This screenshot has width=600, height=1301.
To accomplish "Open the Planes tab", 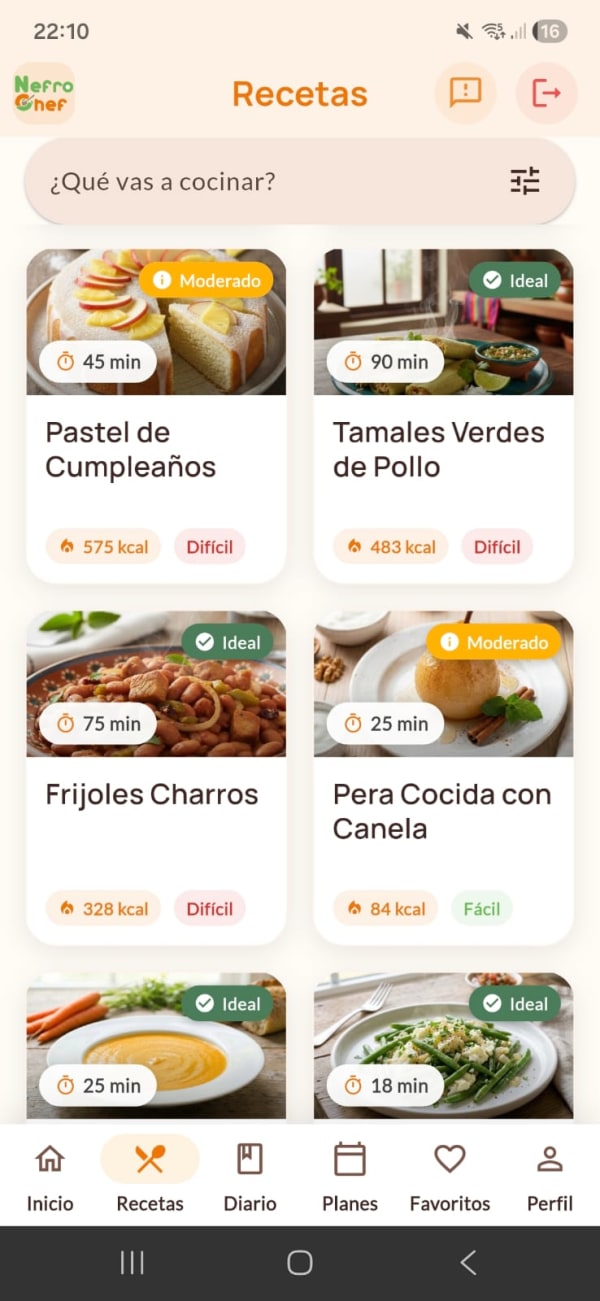I will coord(350,1175).
